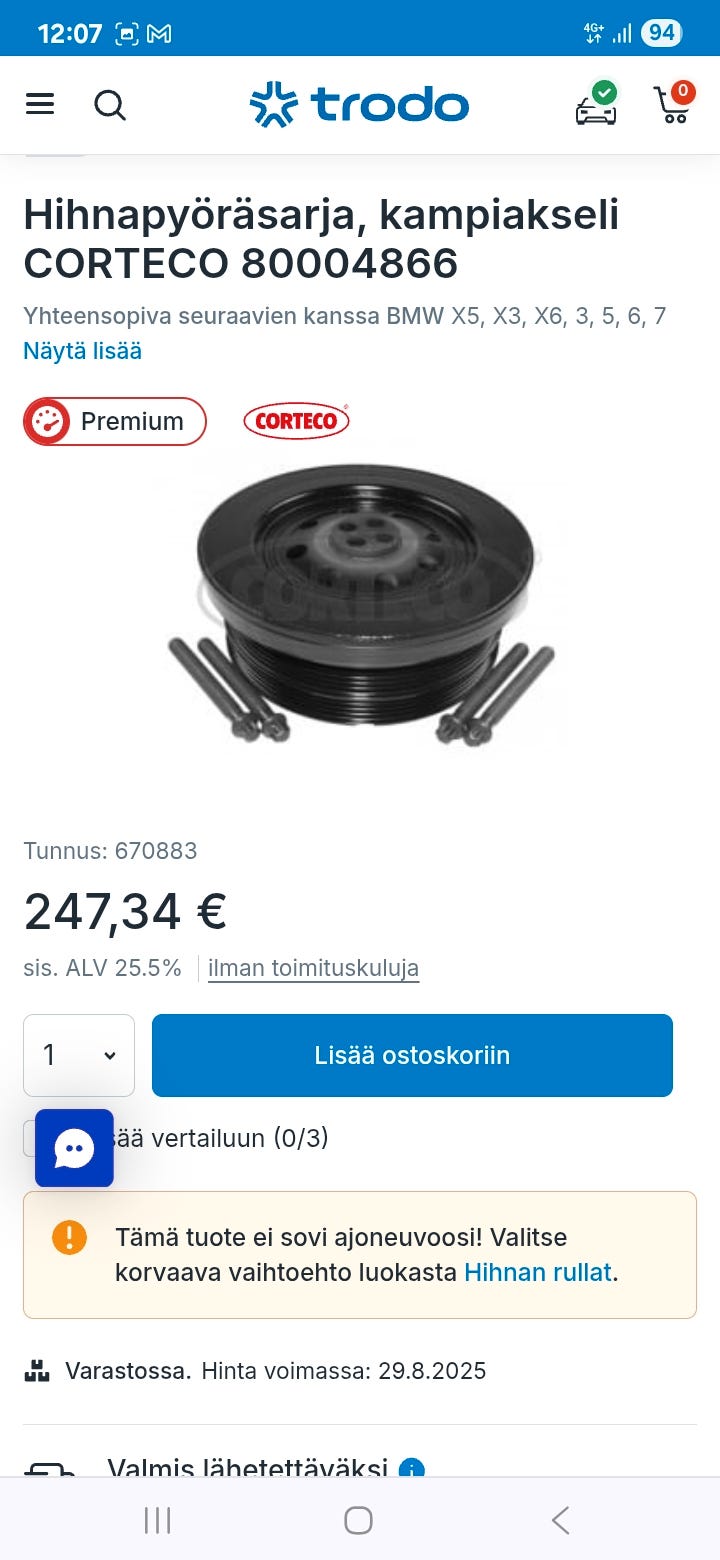
Task: Click the info icon next to Valmis lähetettäväksi
Action: coord(410,1469)
